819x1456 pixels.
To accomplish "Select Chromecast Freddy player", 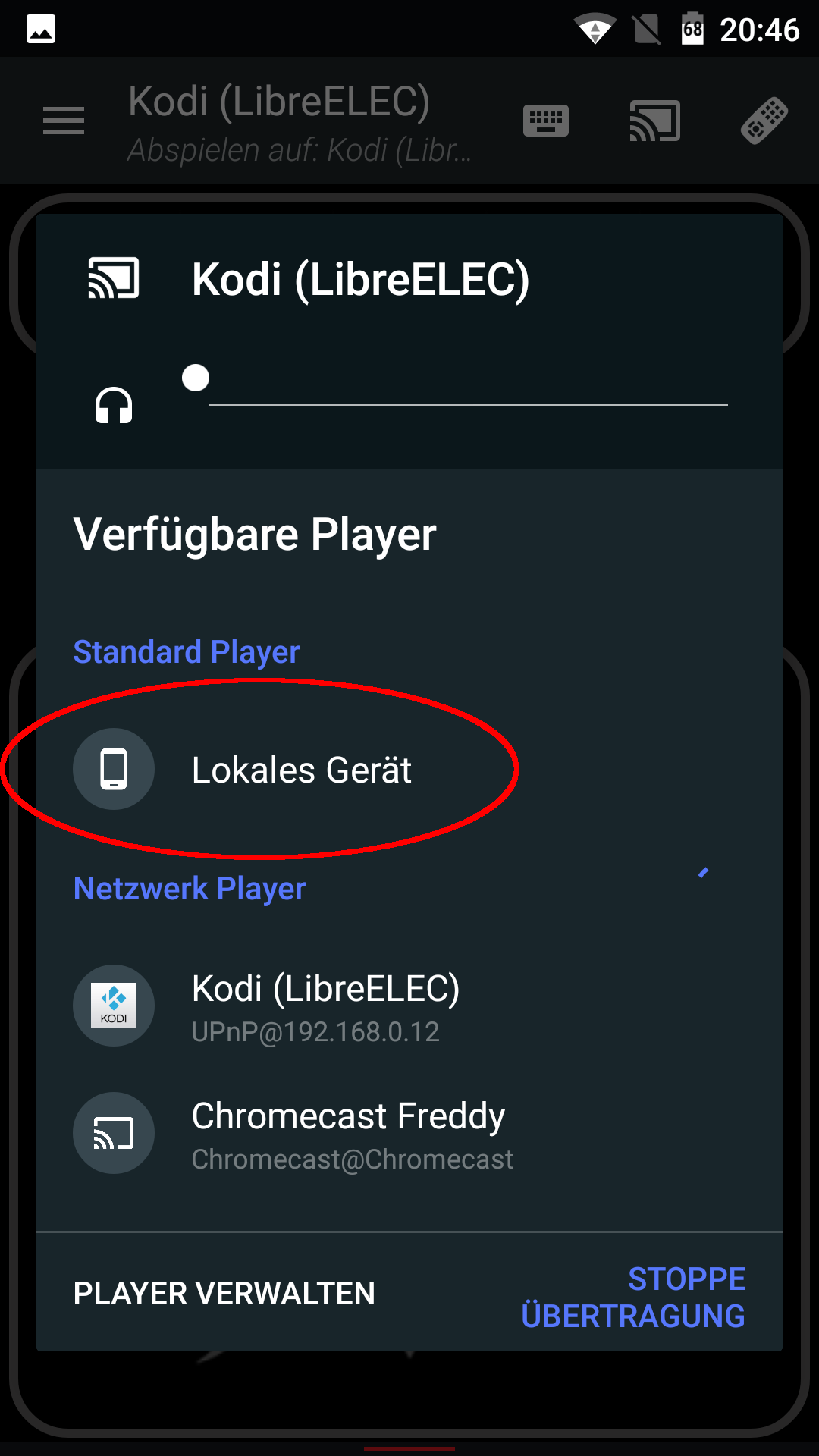I will point(409,1133).
